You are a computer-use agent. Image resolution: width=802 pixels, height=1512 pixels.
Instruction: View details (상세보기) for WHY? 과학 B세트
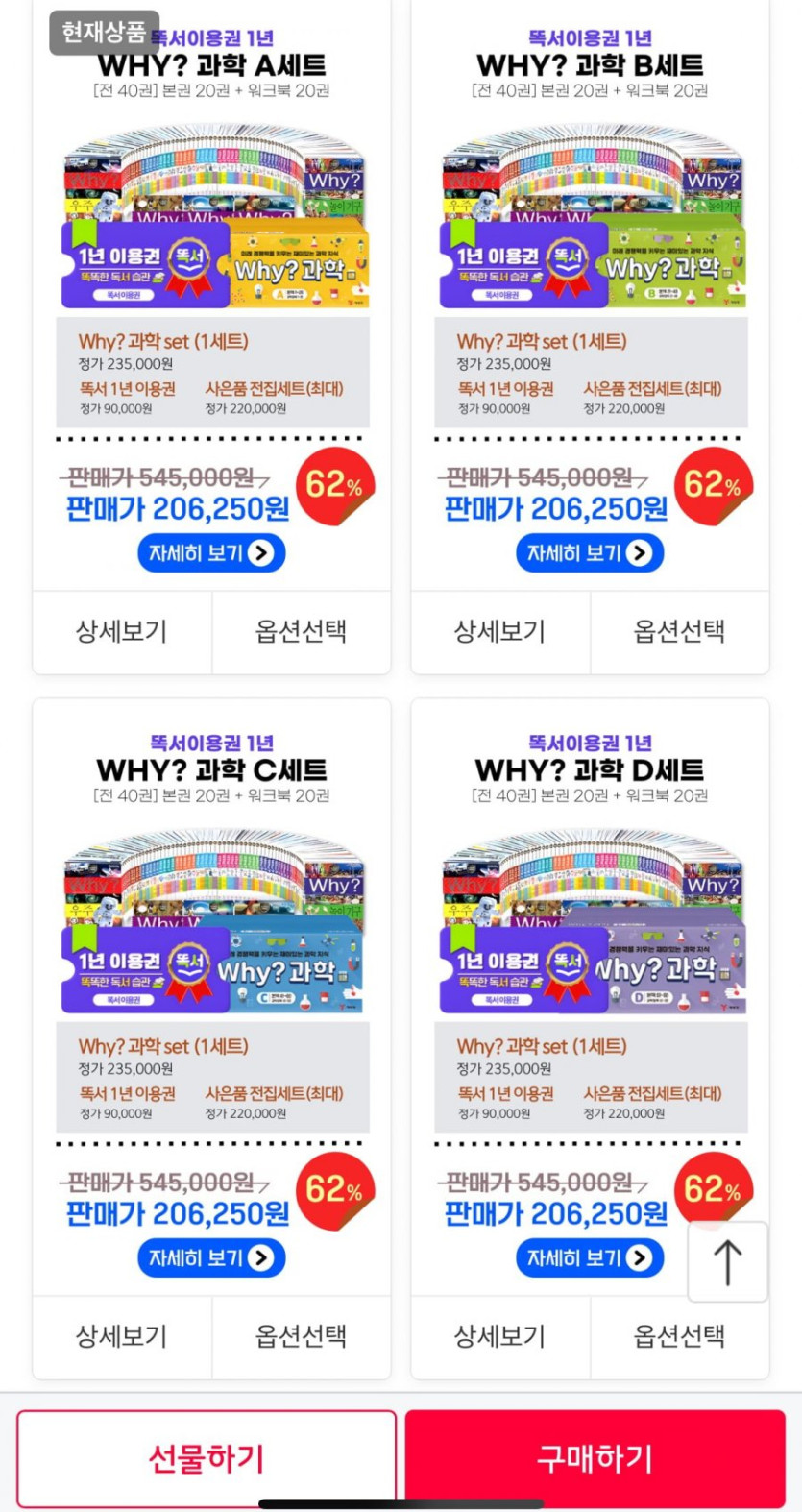(499, 631)
